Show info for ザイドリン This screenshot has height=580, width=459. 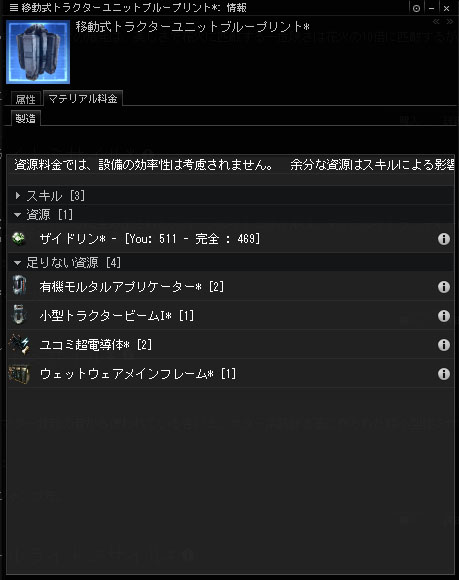[443, 239]
